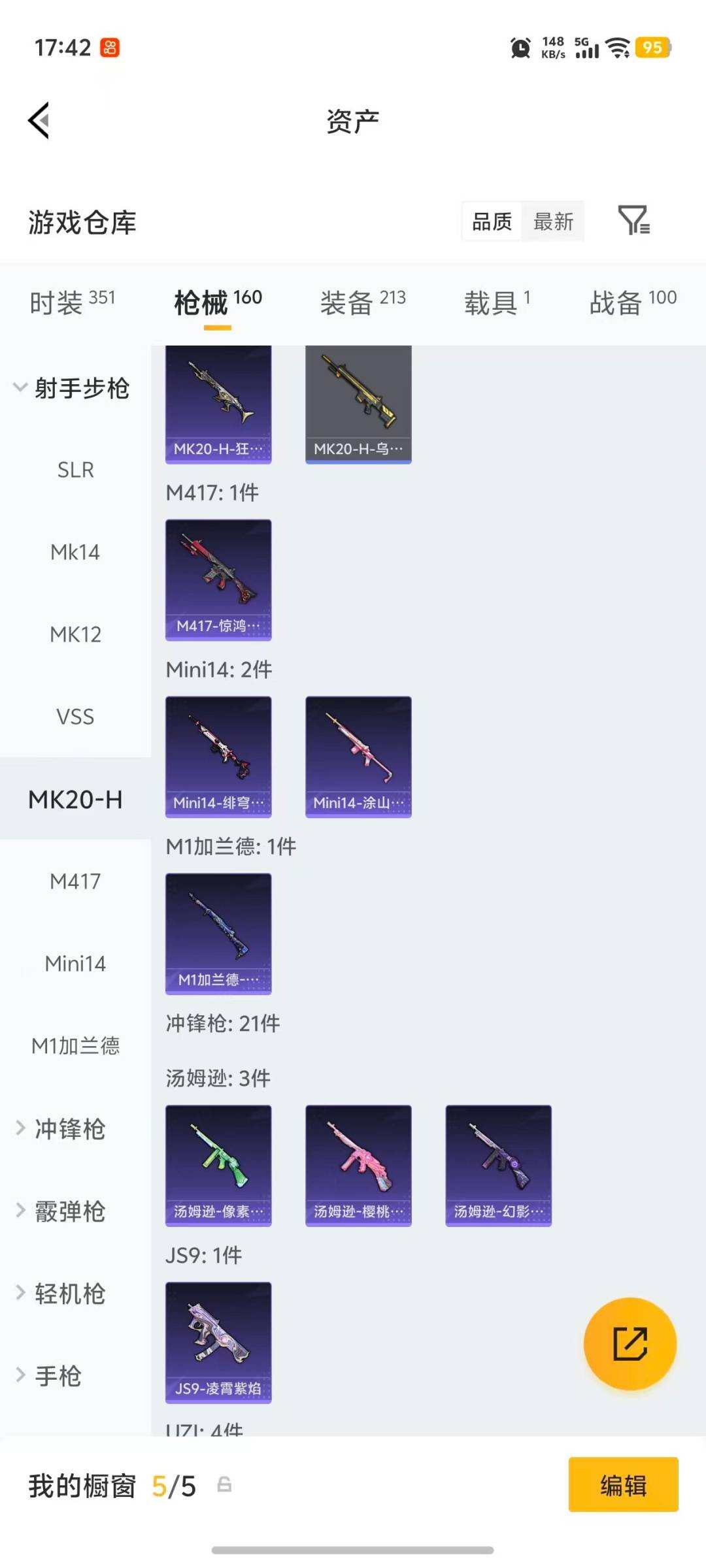Open the JS9-凌霄紫焰 skin
Image resolution: width=706 pixels, height=1568 pixels.
click(x=218, y=1343)
